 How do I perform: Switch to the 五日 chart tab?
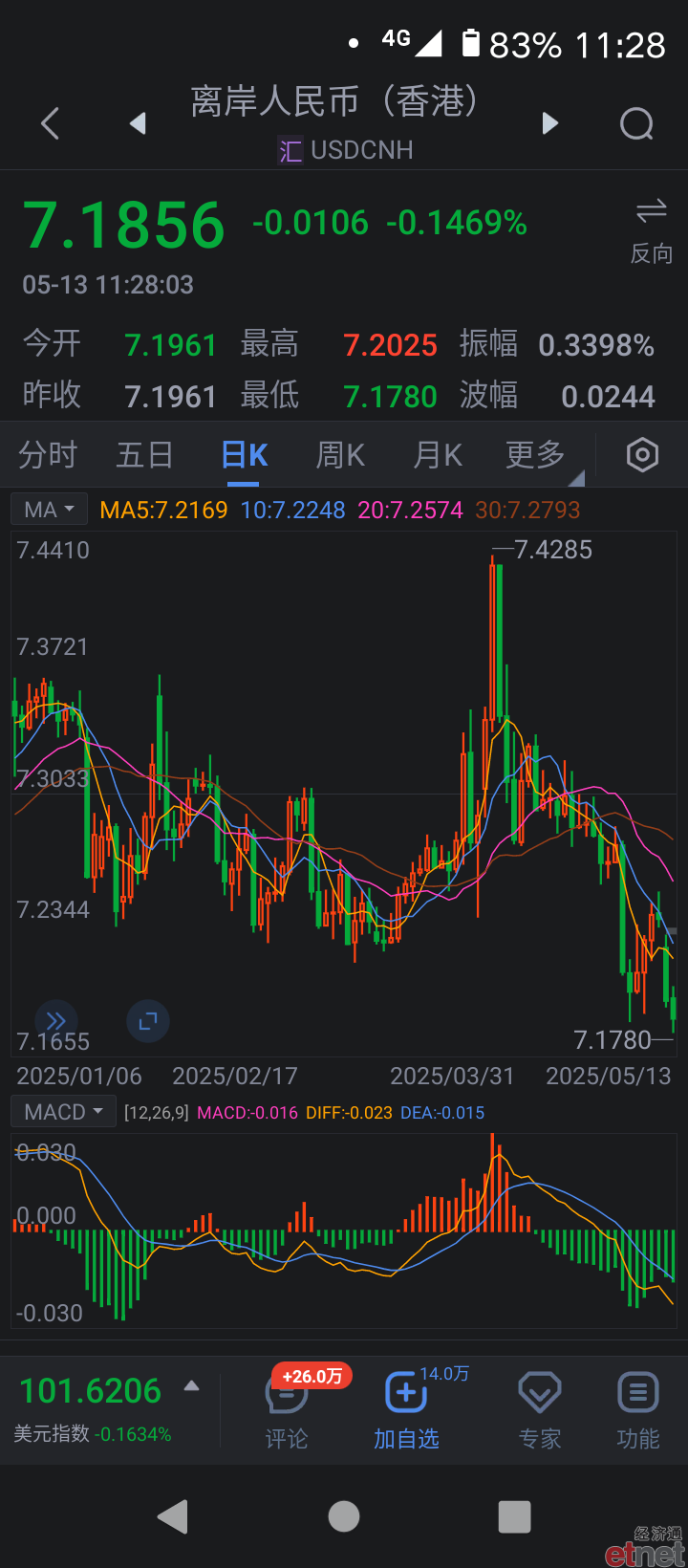(144, 455)
